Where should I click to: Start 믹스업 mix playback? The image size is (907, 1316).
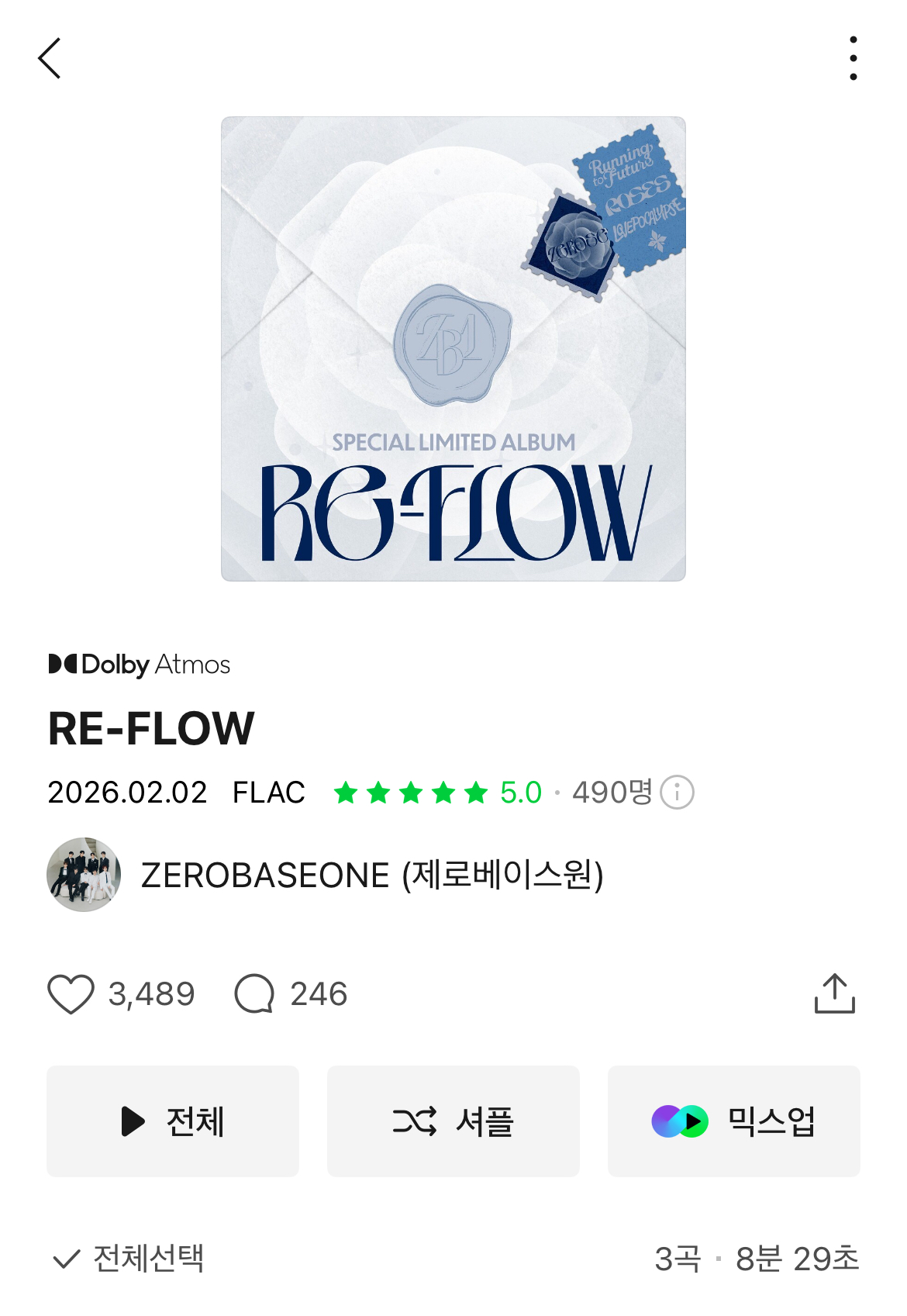tap(733, 1121)
